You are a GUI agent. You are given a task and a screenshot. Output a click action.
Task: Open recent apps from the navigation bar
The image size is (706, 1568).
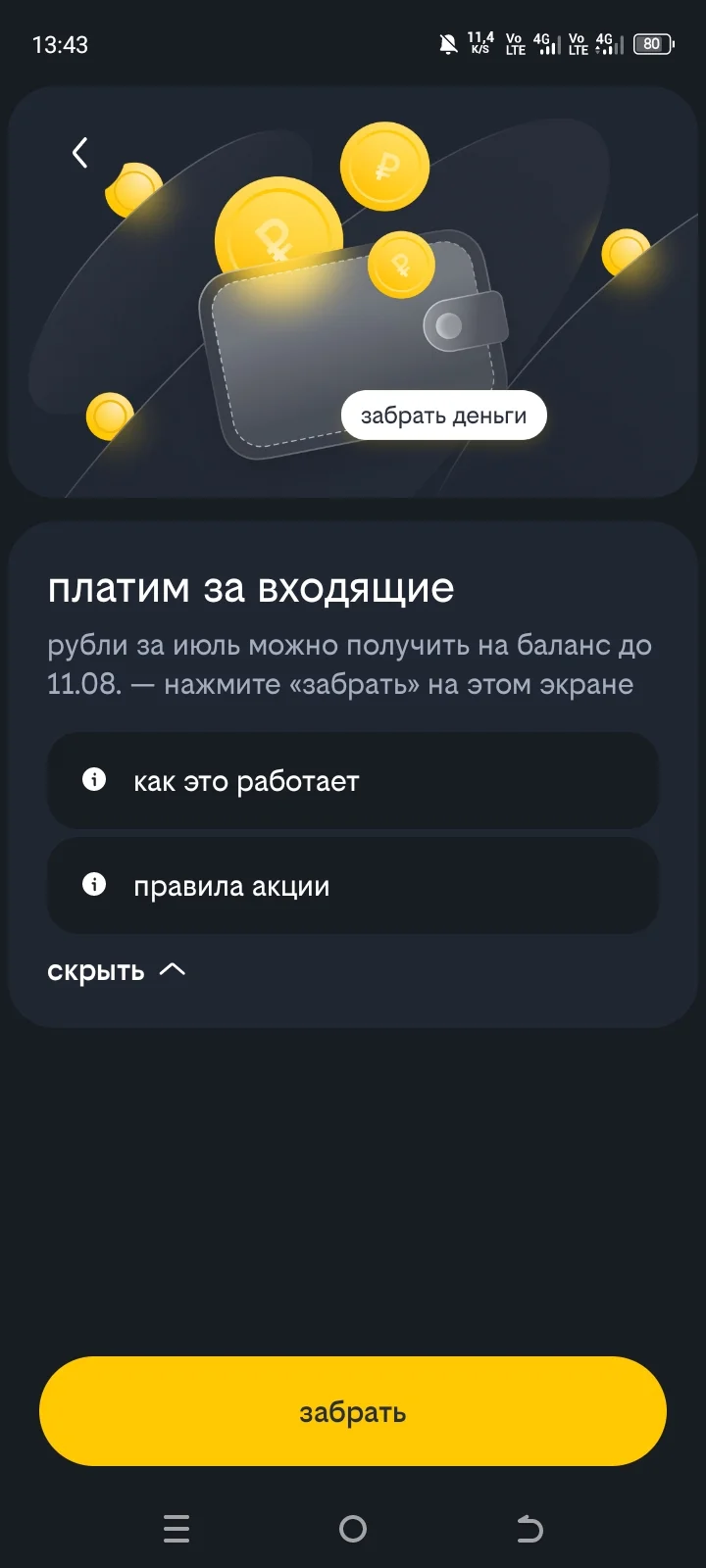pyautogui.click(x=176, y=1529)
